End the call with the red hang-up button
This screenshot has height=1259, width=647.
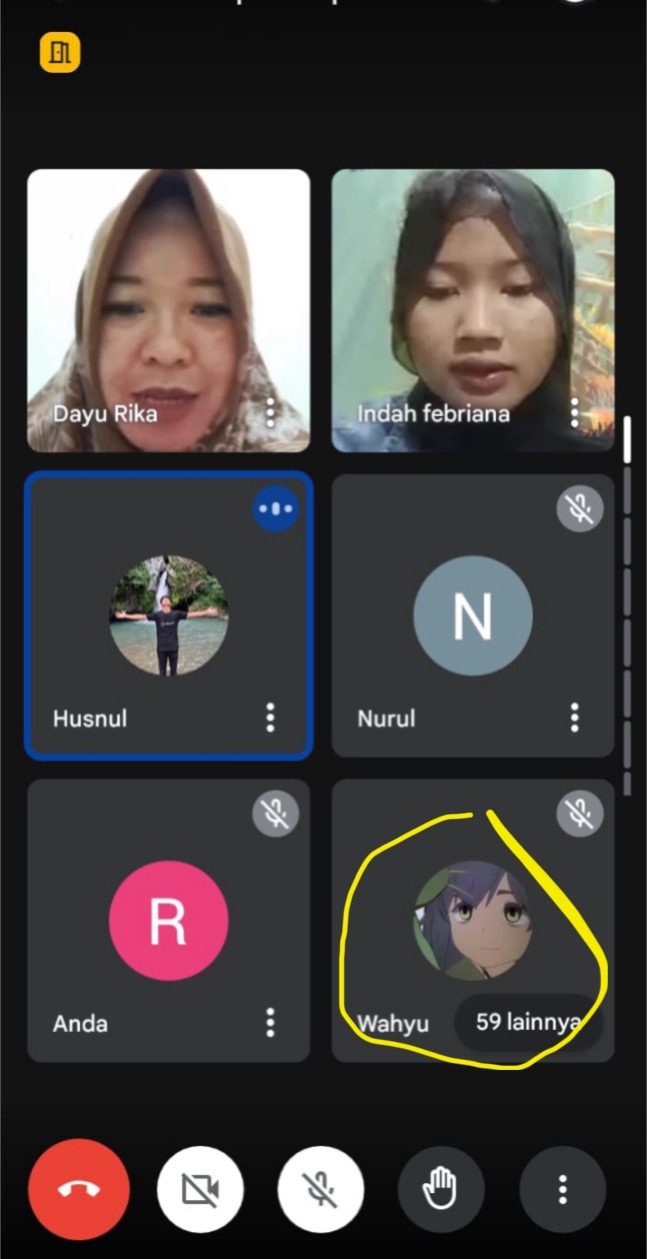[x=78, y=1189]
